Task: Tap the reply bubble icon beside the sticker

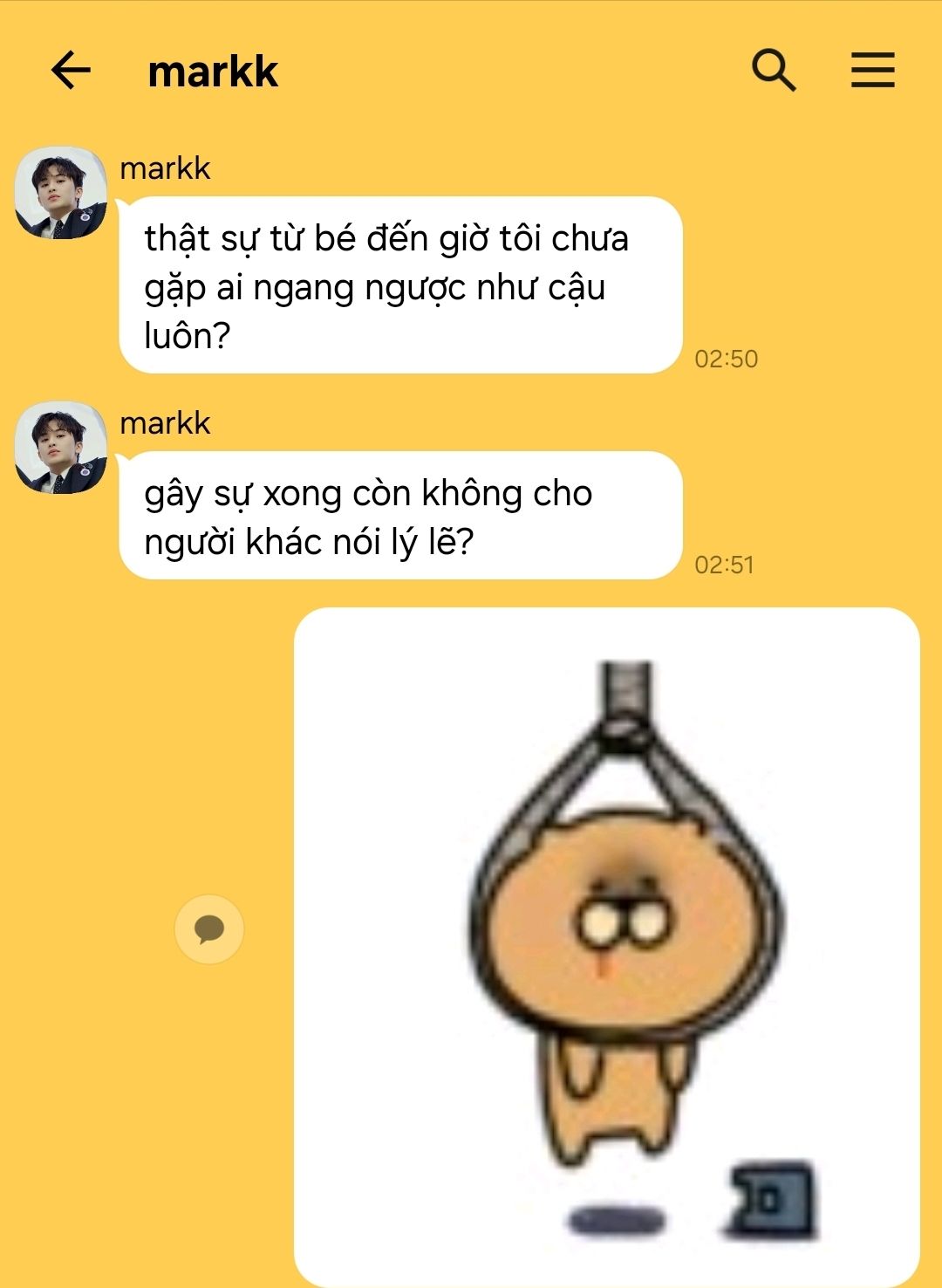Action: click(209, 929)
